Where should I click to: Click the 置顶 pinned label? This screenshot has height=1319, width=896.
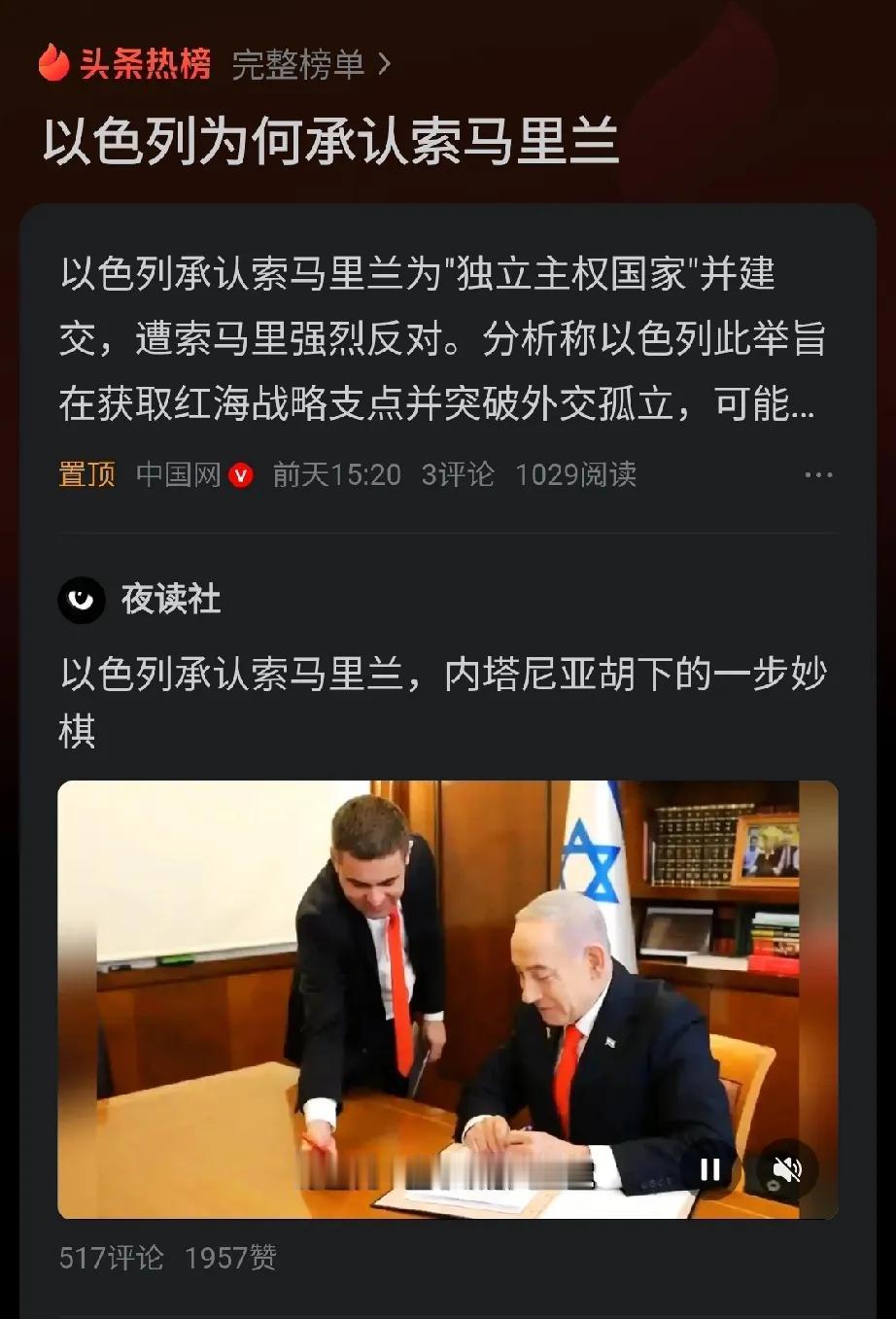pyautogui.click(x=86, y=475)
